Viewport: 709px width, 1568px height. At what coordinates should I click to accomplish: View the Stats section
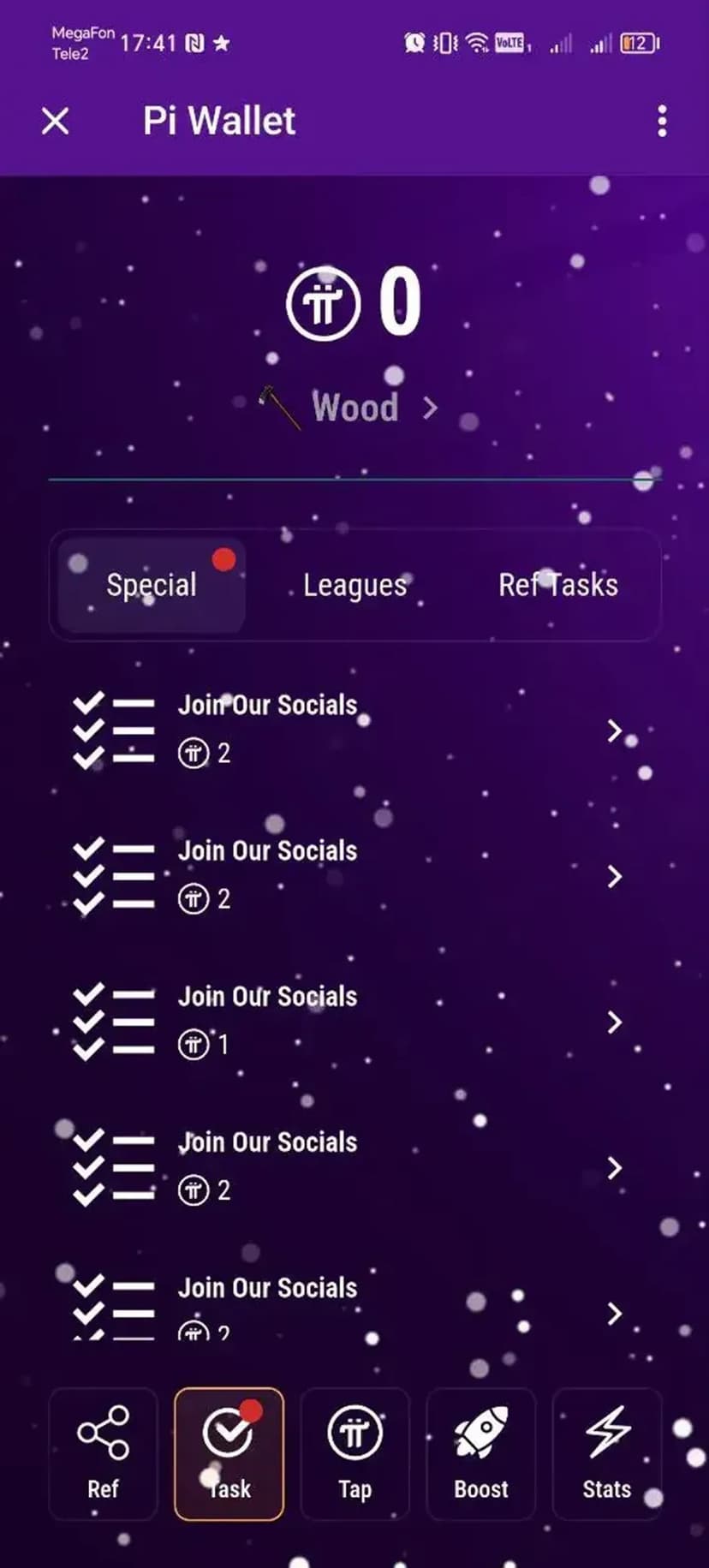(606, 1453)
